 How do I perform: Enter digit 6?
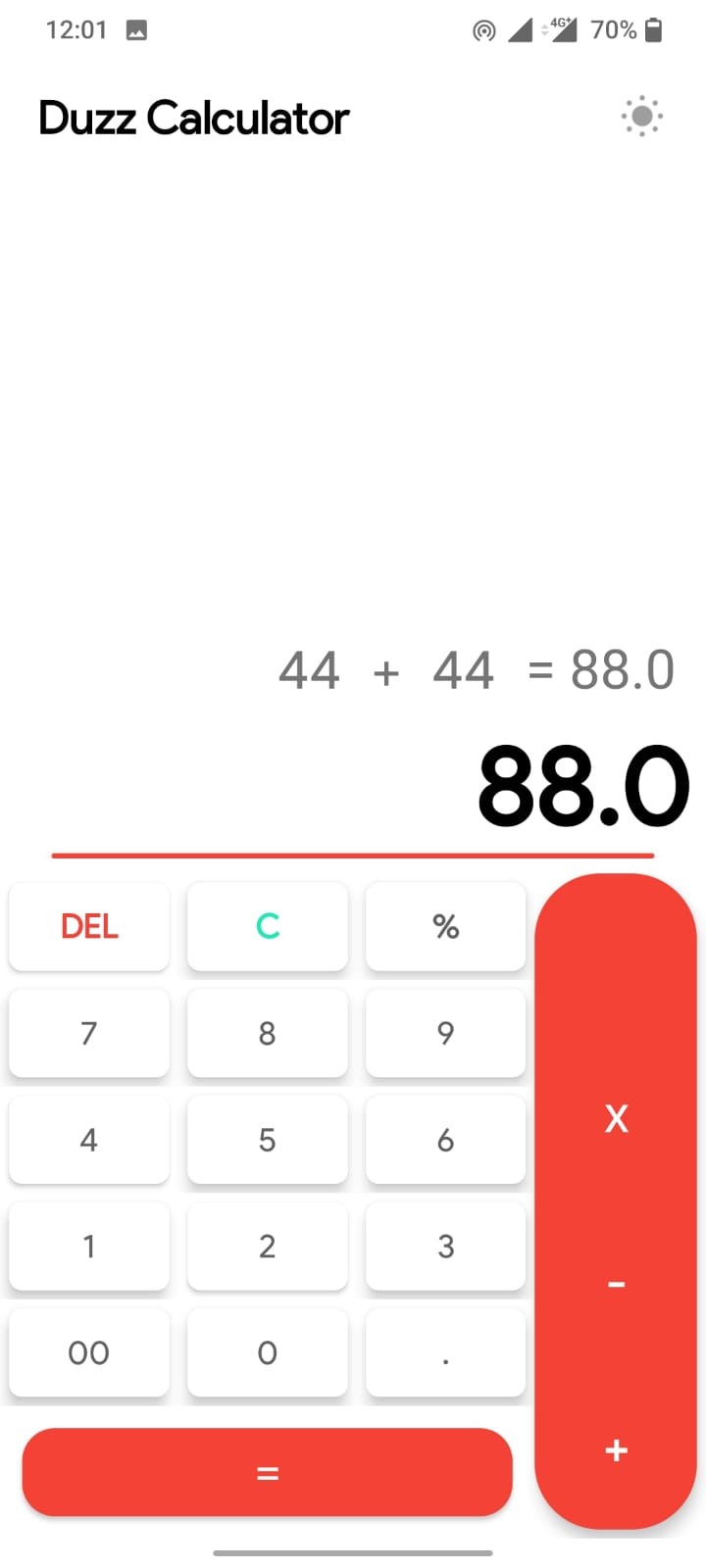point(445,1140)
